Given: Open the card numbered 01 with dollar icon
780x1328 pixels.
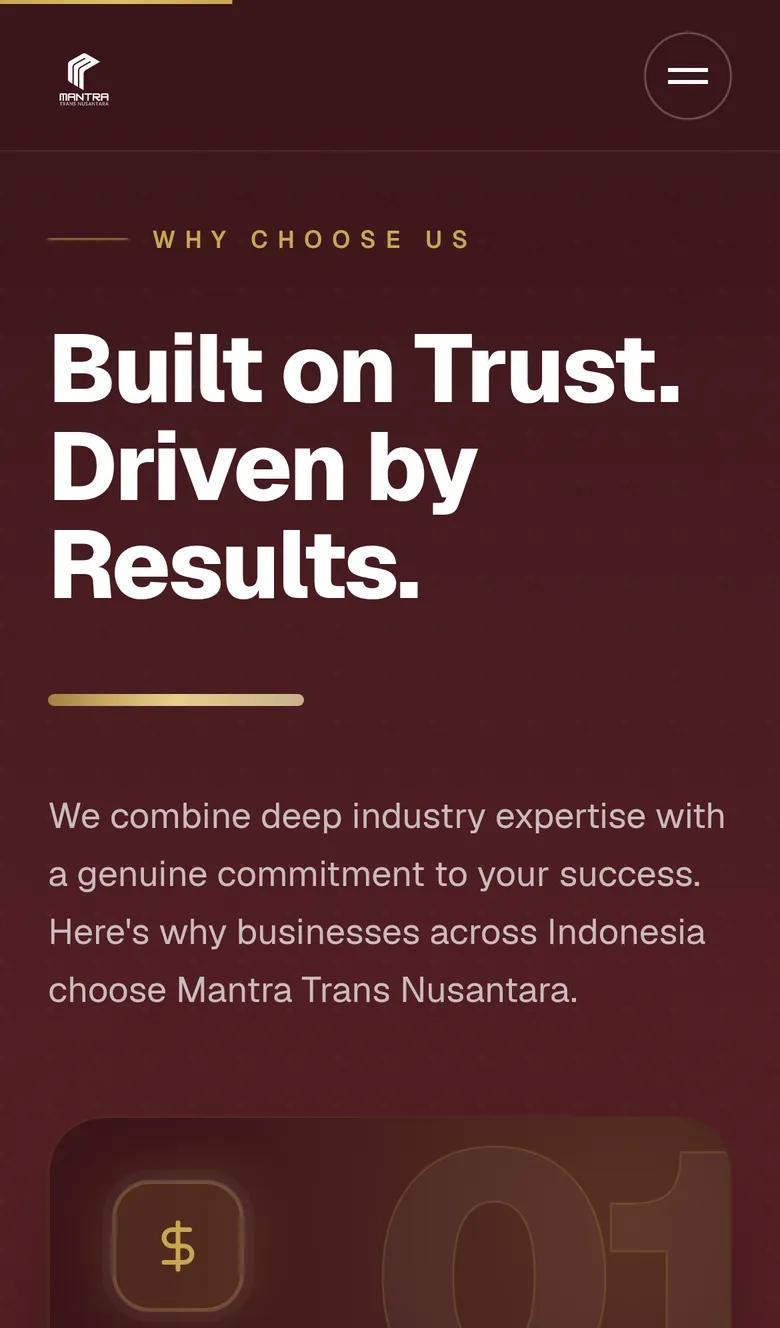Looking at the screenshot, I should [390, 1222].
